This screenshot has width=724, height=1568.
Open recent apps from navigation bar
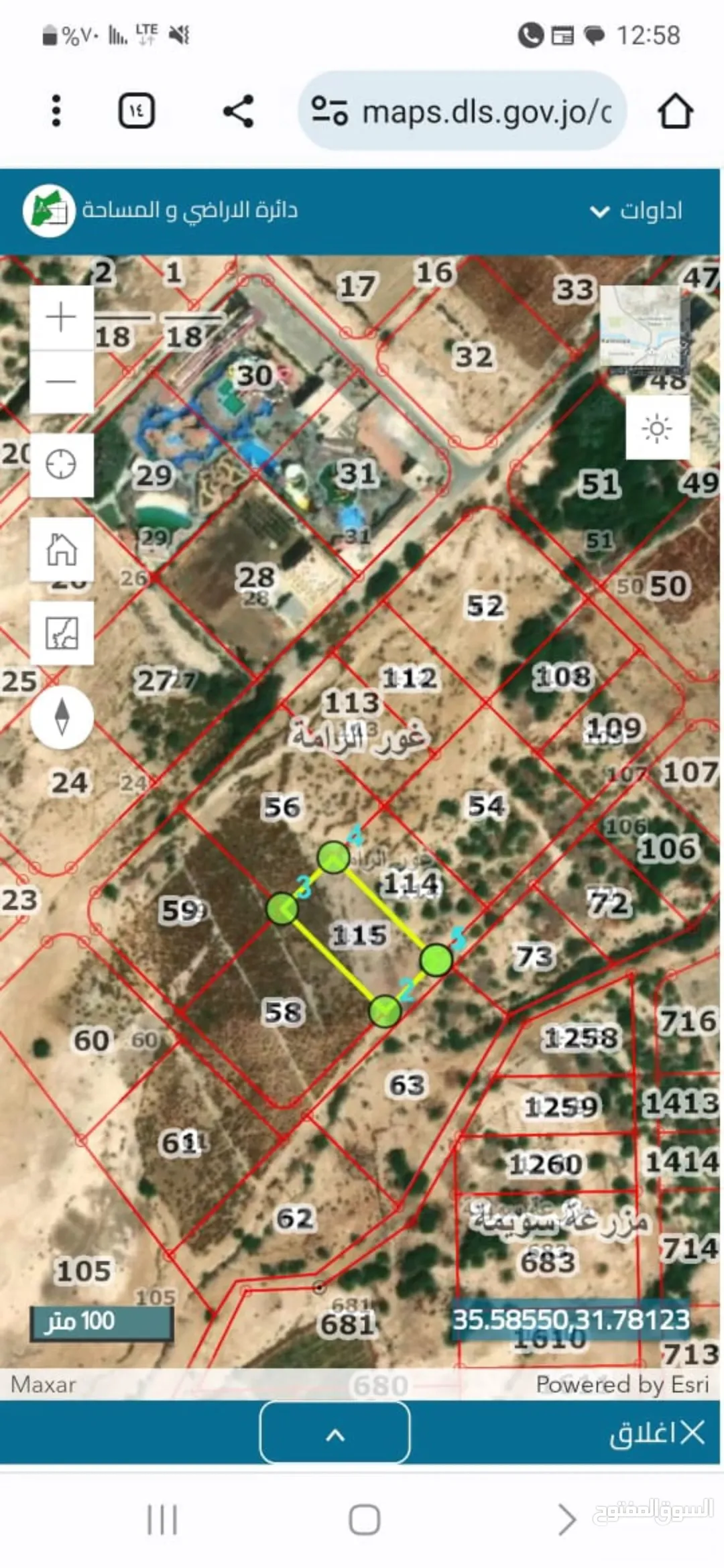coord(162,1519)
